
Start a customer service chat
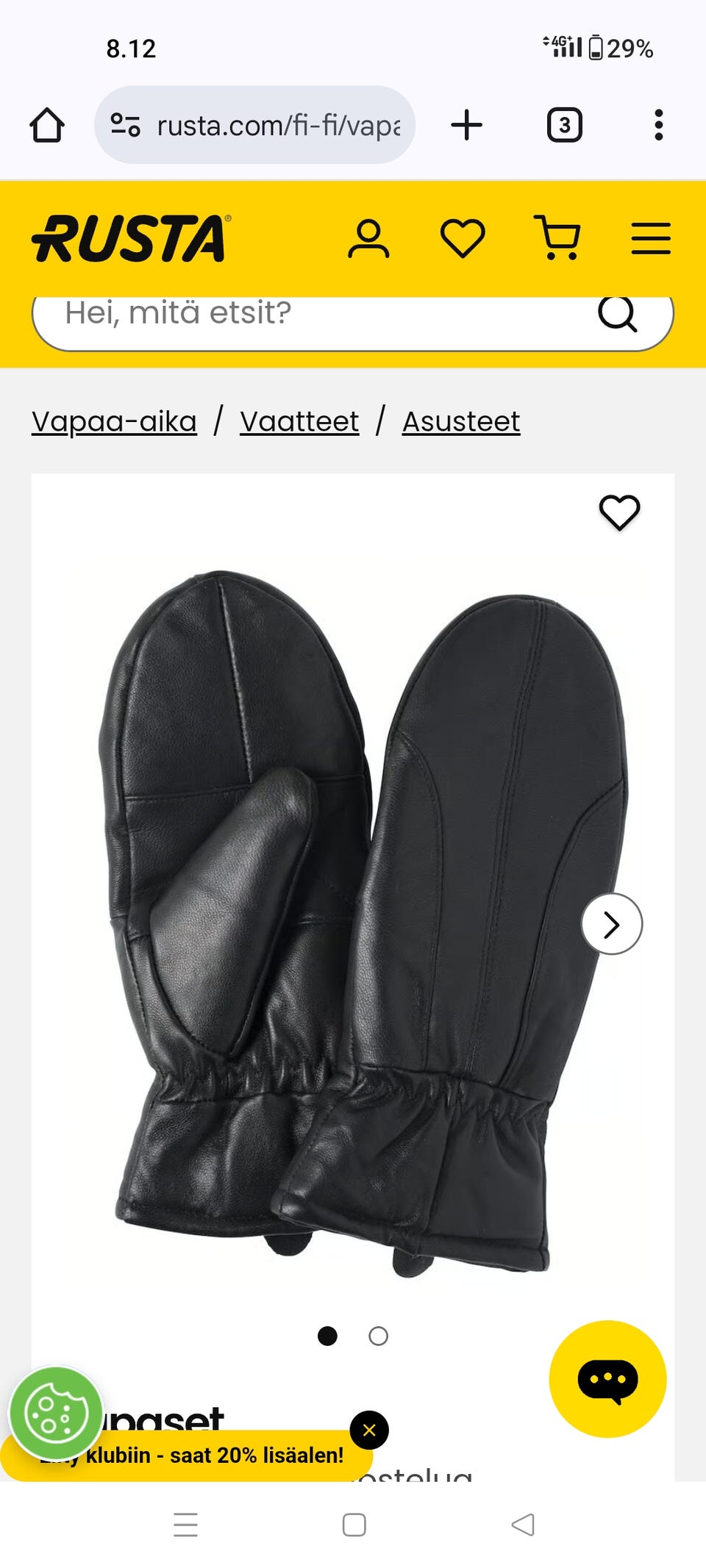[x=607, y=1378]
